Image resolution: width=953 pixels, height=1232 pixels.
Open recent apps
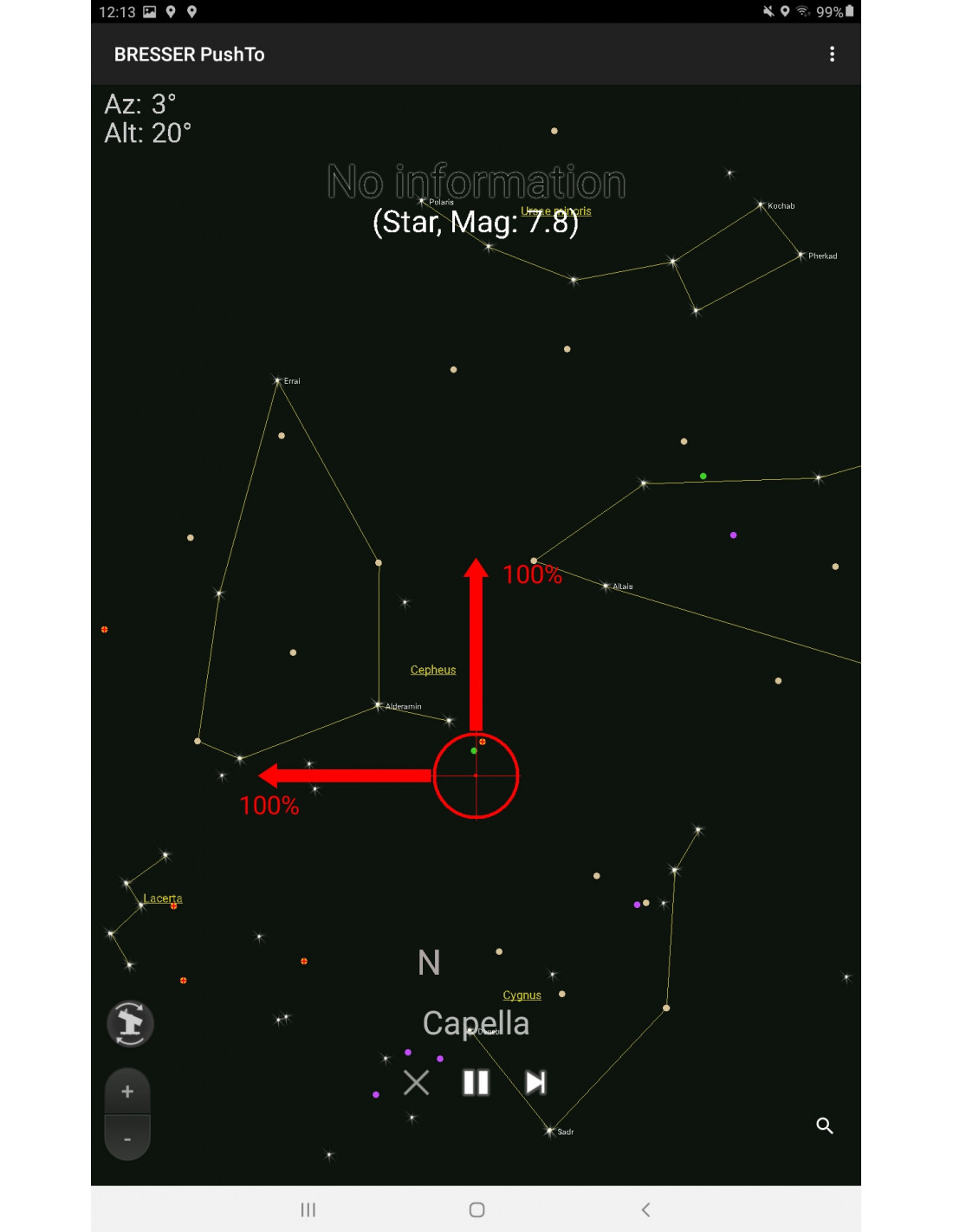coord(308,1209)
